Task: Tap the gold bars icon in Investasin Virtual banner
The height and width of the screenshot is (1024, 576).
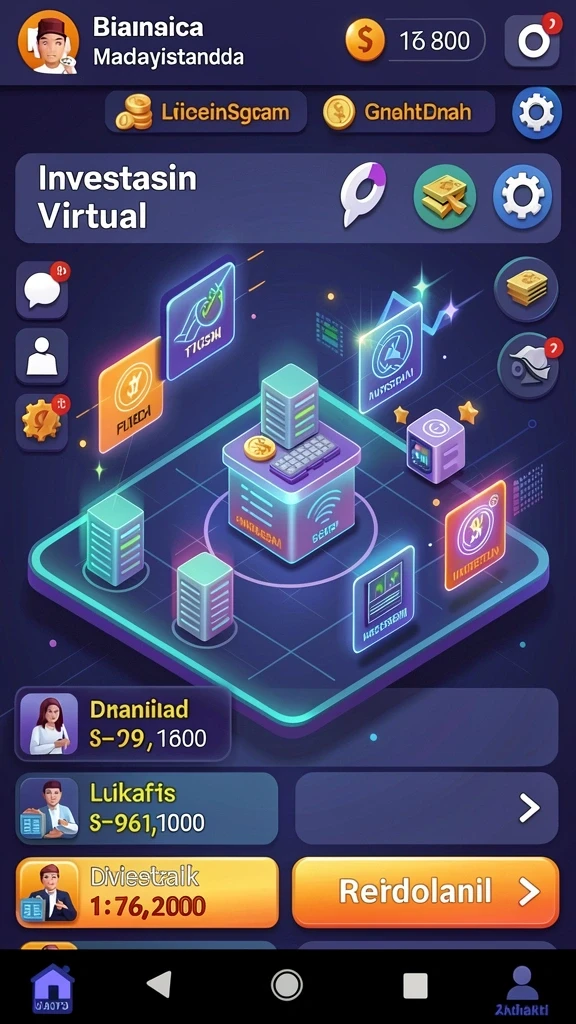Action: [445, 197]
